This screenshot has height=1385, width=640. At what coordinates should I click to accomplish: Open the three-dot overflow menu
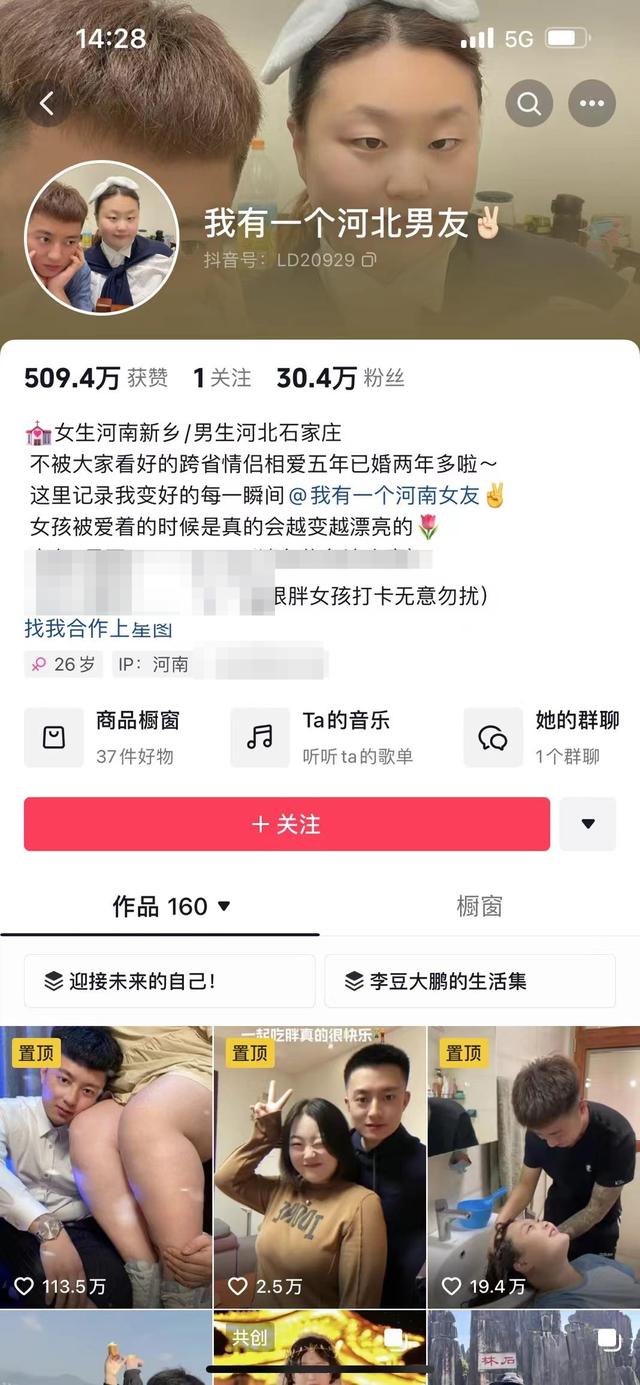(x=592, y=103)
